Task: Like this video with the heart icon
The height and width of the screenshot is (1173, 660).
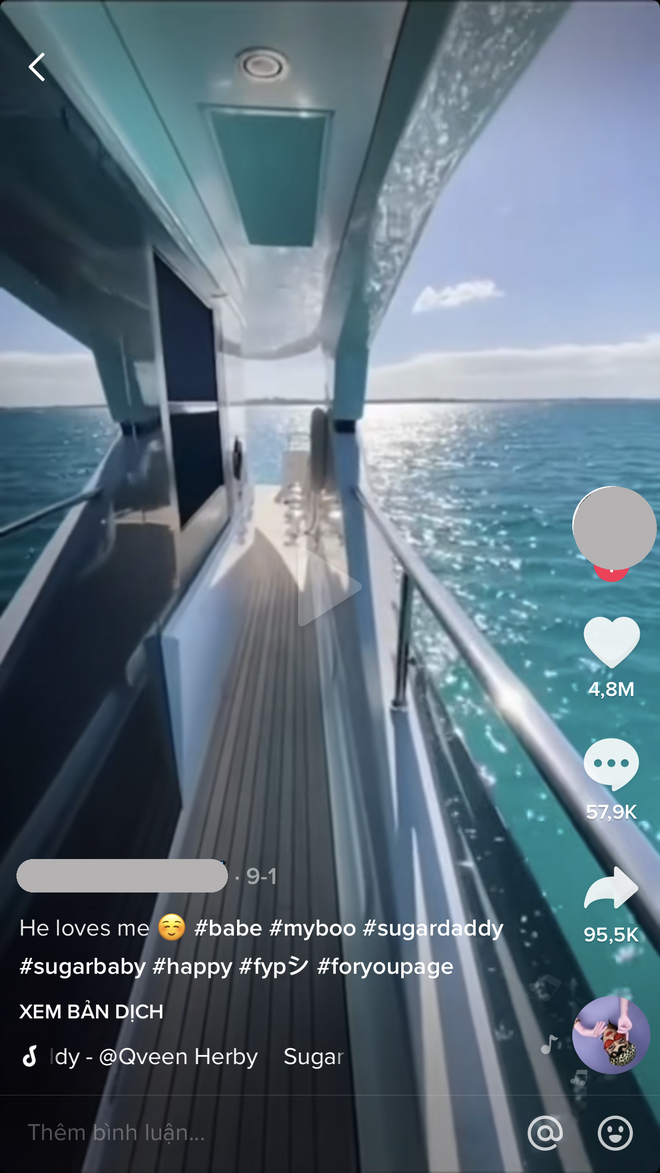Action: click(611, 642)
